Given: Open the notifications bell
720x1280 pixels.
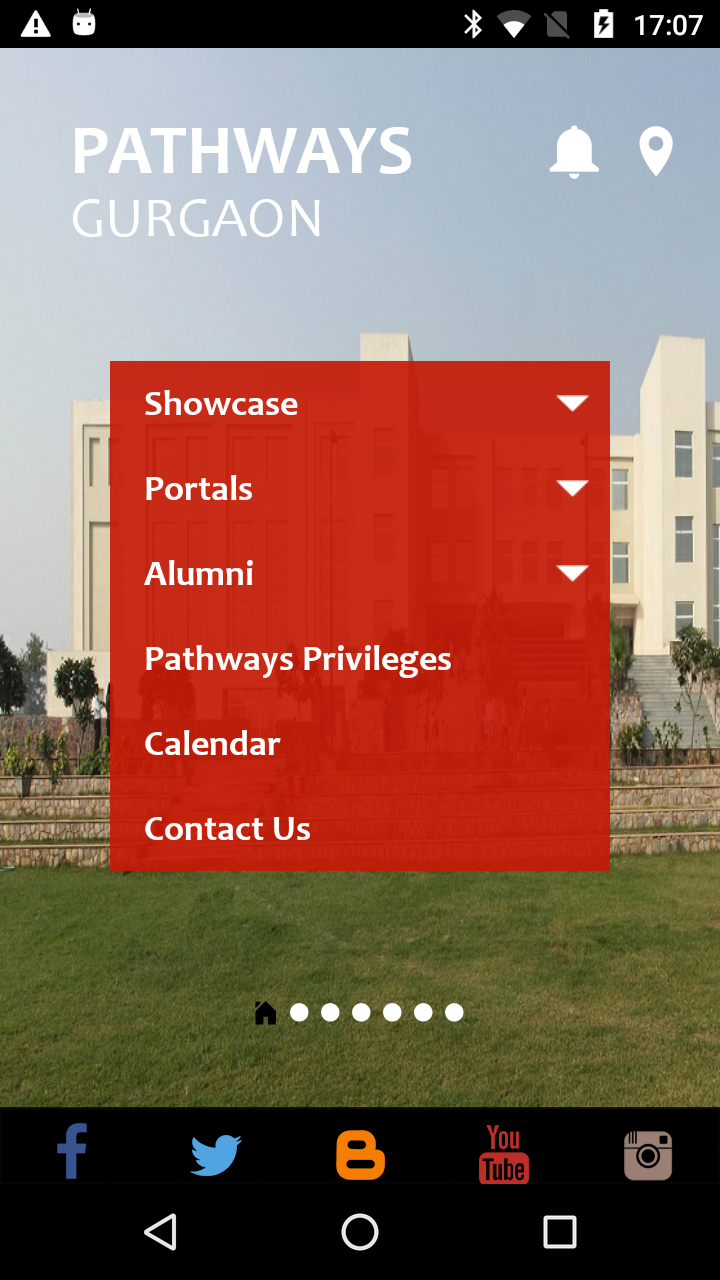Looking at the screenshot, I should (x=573, y=152).
